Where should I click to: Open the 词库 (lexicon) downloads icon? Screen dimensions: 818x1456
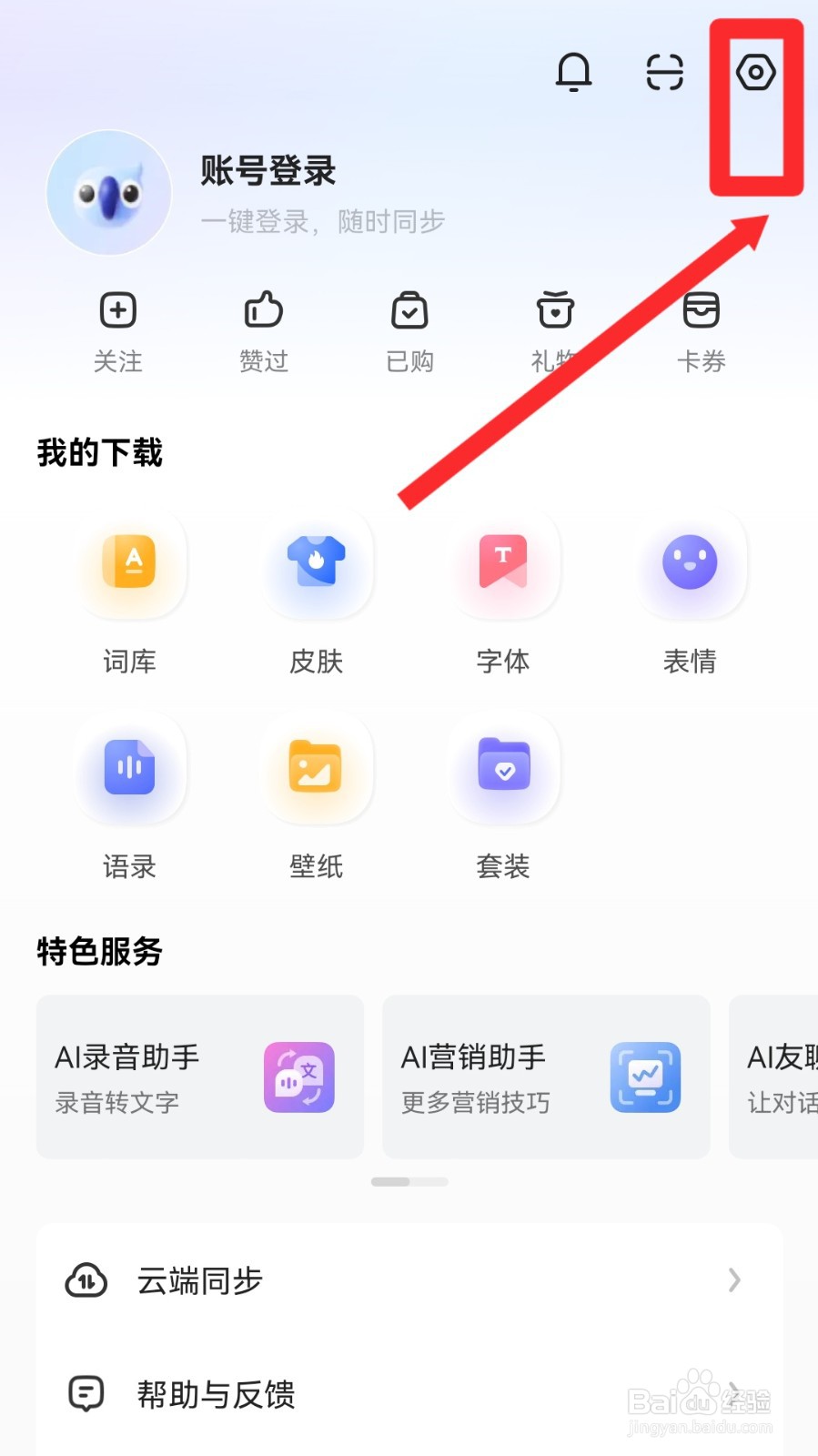click(x=130, y=564)
